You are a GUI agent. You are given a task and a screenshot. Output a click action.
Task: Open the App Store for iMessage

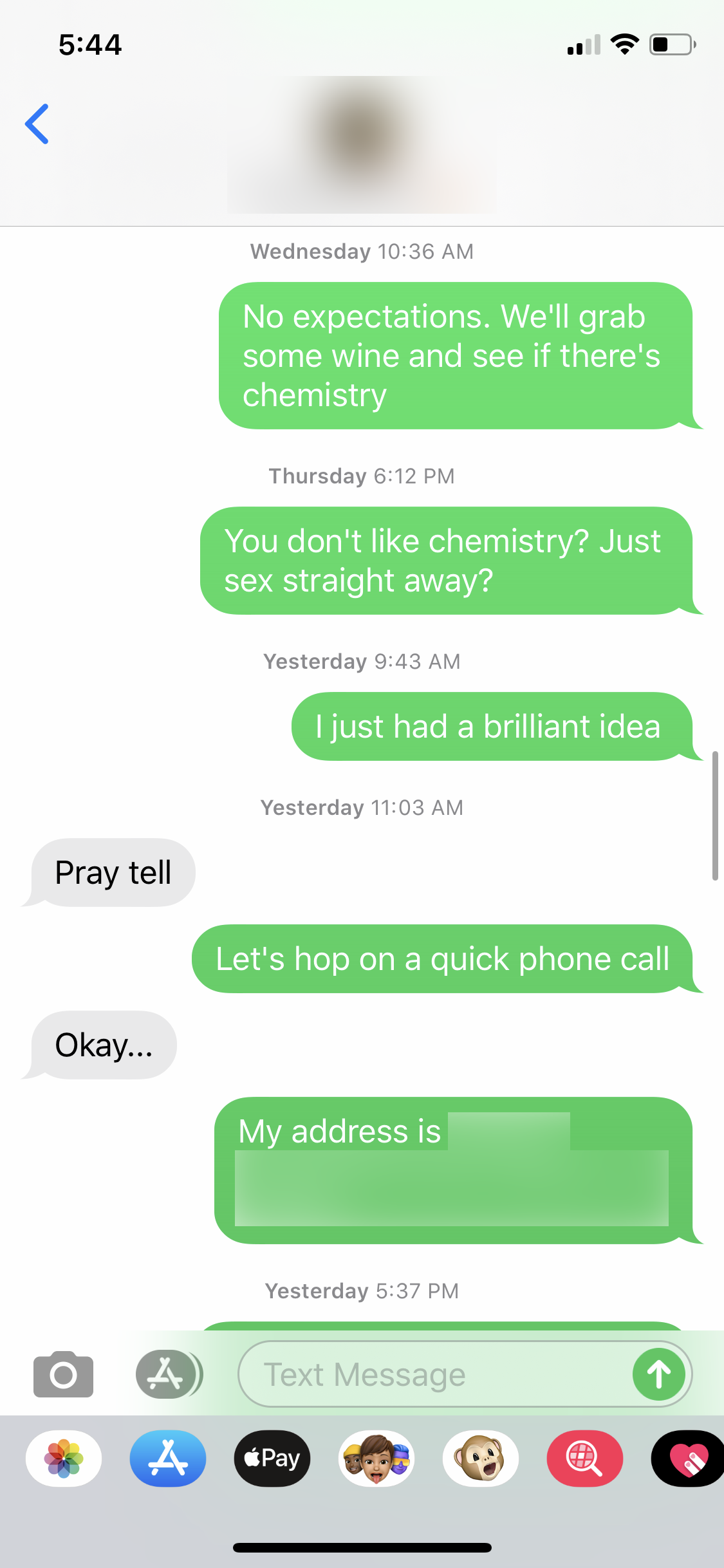[x=168, y=1459]
